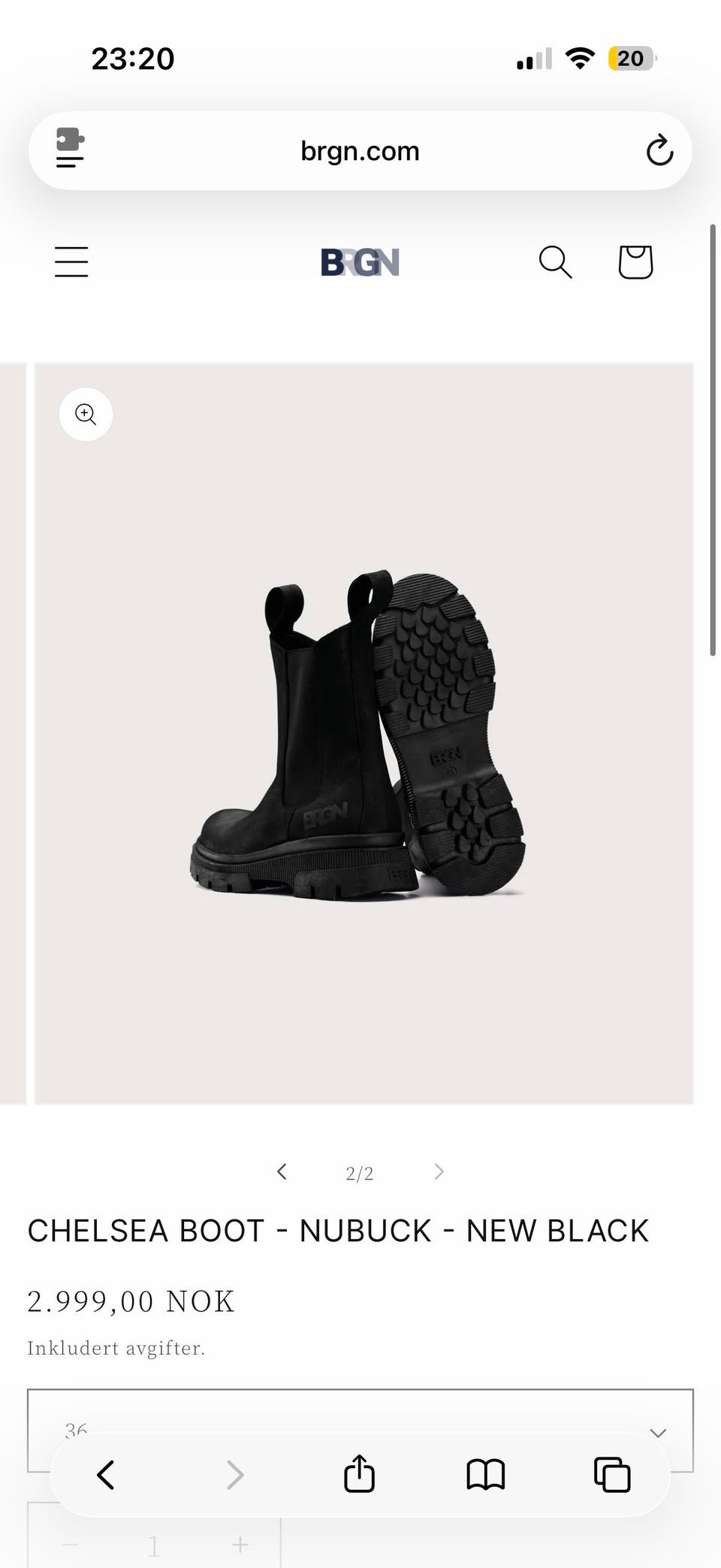The width and height of the screenshot is (721, 1568).
Task: Open the size dropdown showing 36
Action: point(360,1431)
